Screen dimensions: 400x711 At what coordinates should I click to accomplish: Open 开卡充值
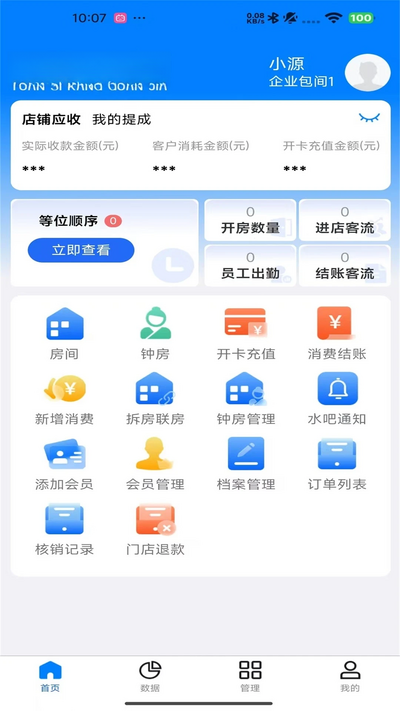pos(246,334)
